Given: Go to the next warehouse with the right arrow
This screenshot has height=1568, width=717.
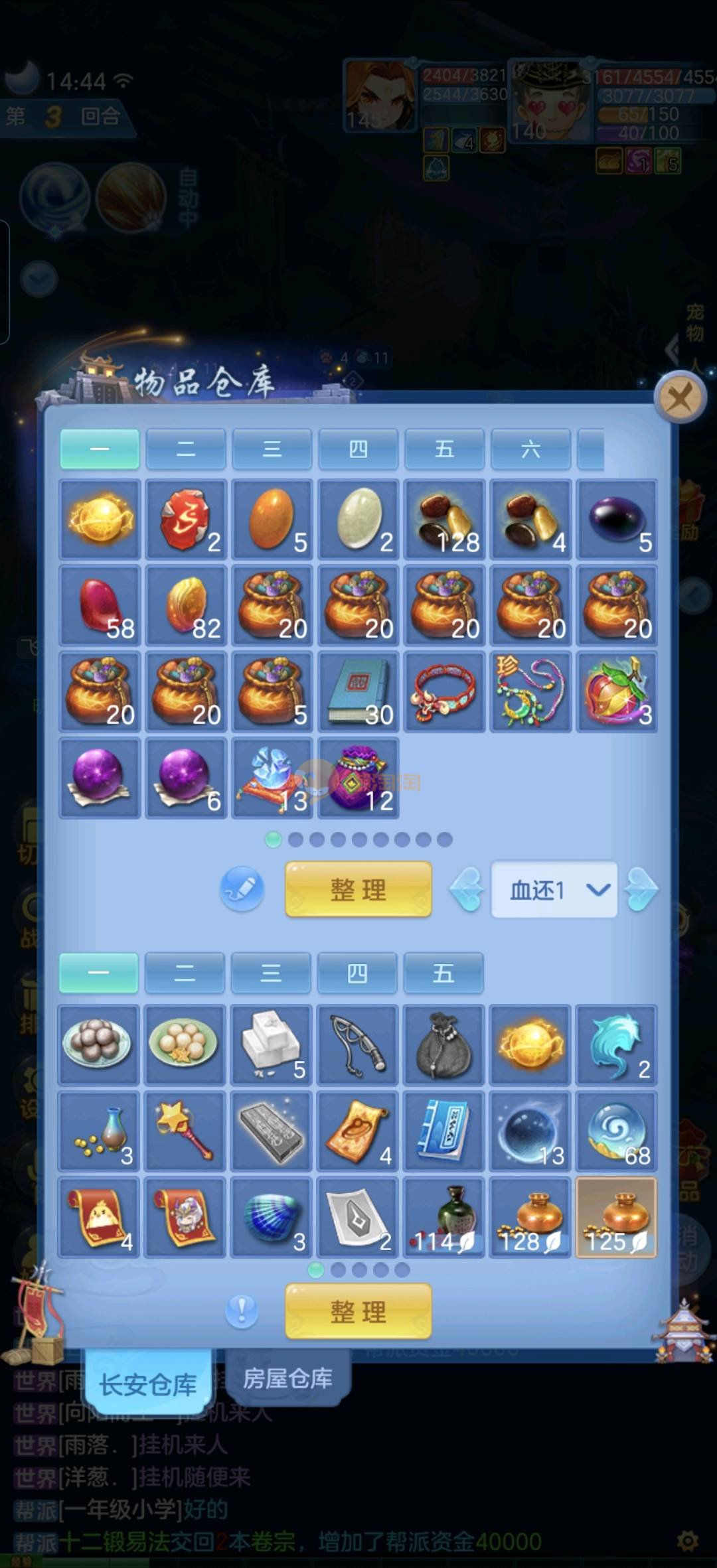Looking at the screenshot, I should (x=641, y=889).
